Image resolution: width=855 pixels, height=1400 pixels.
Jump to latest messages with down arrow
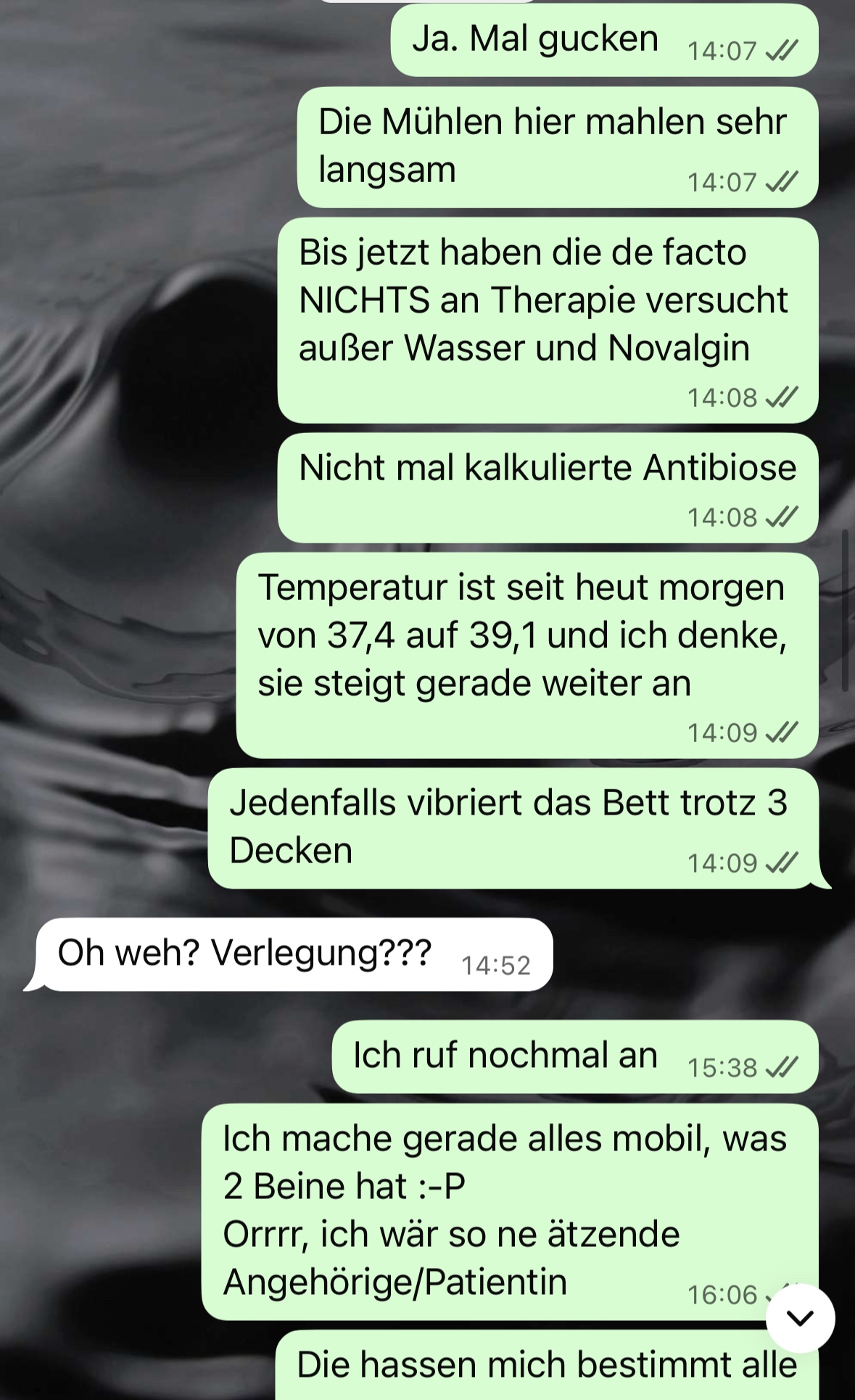[x=800, y=1318]
